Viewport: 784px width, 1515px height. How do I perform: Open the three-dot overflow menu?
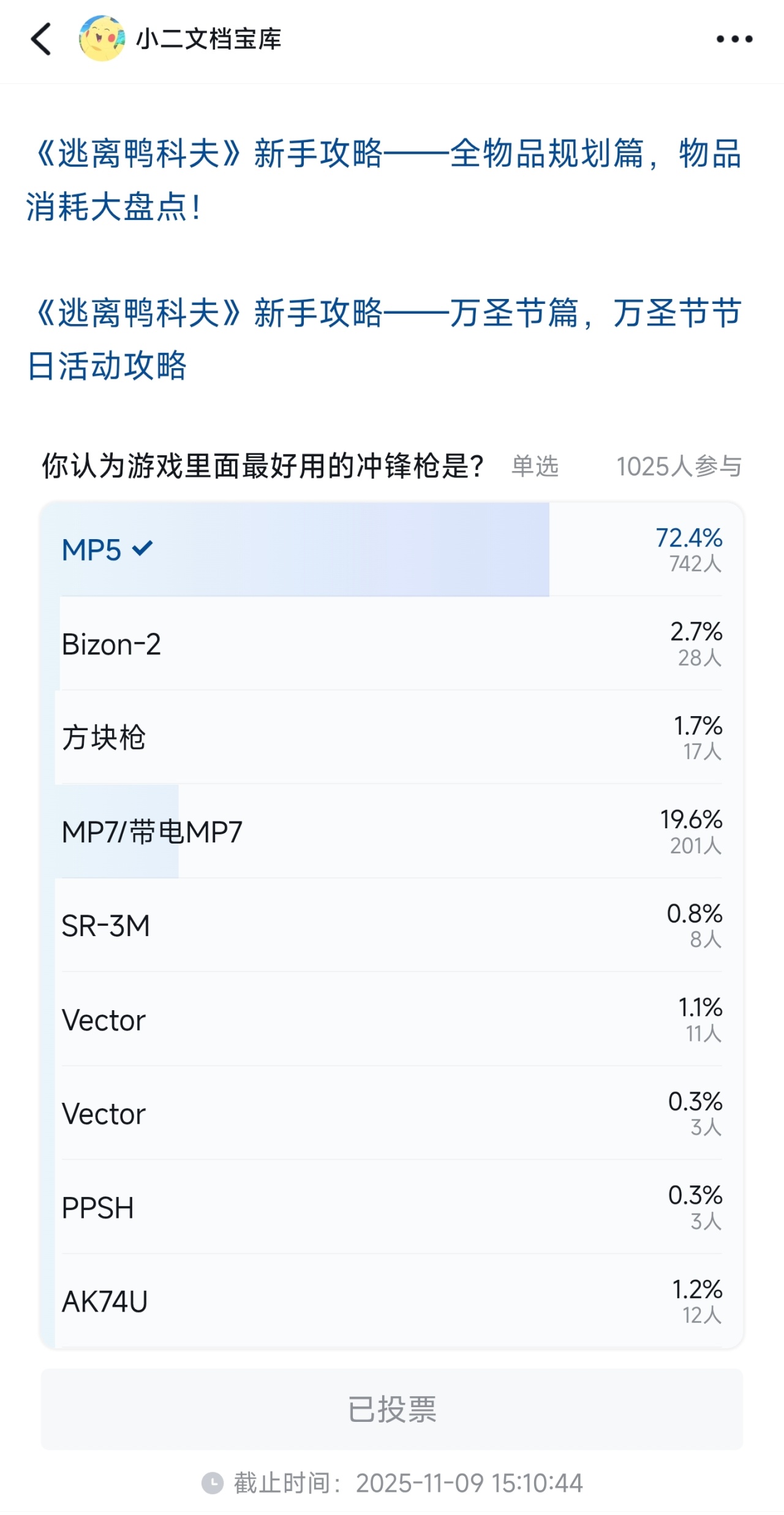734,39
